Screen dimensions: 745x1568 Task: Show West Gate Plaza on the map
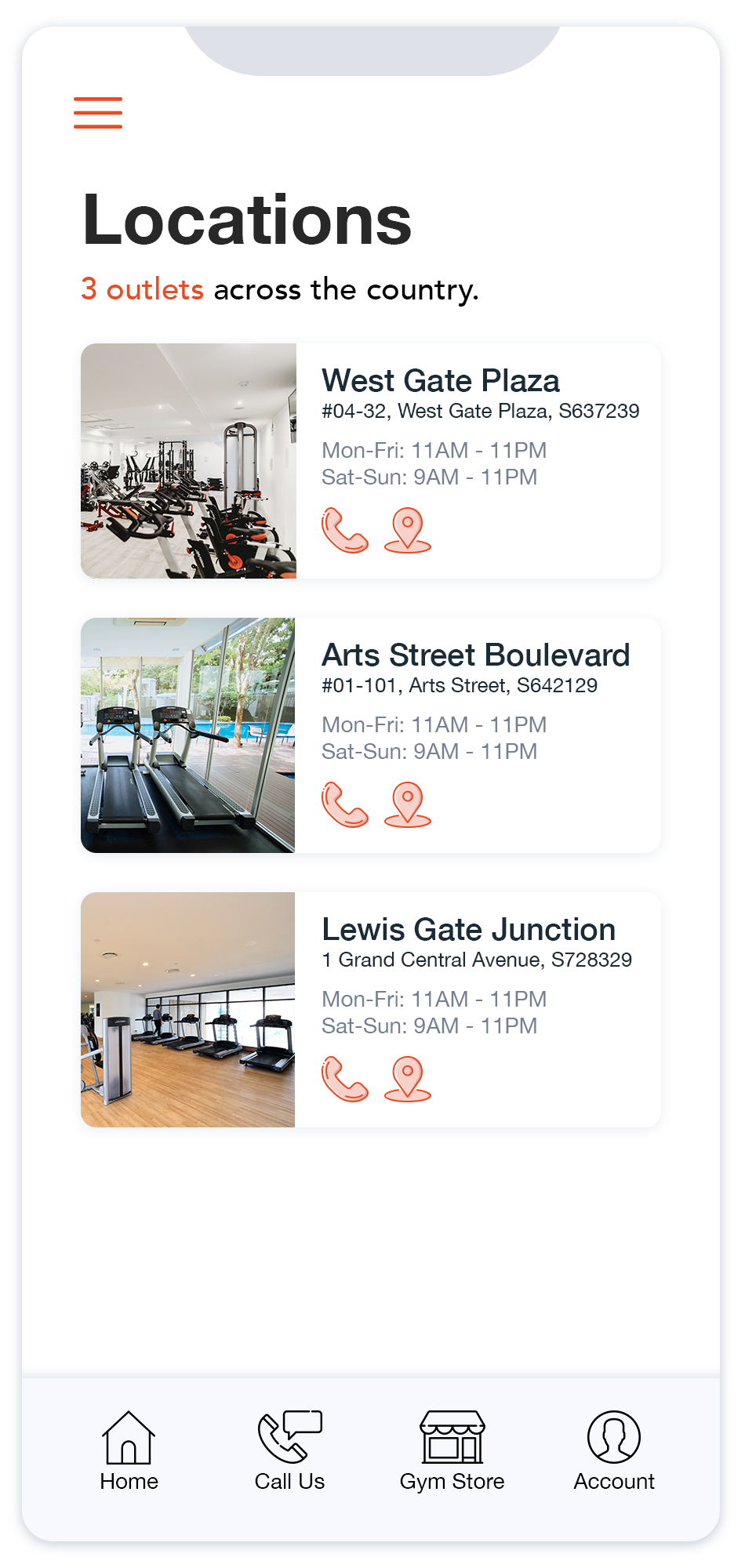(x=408, y=531)
